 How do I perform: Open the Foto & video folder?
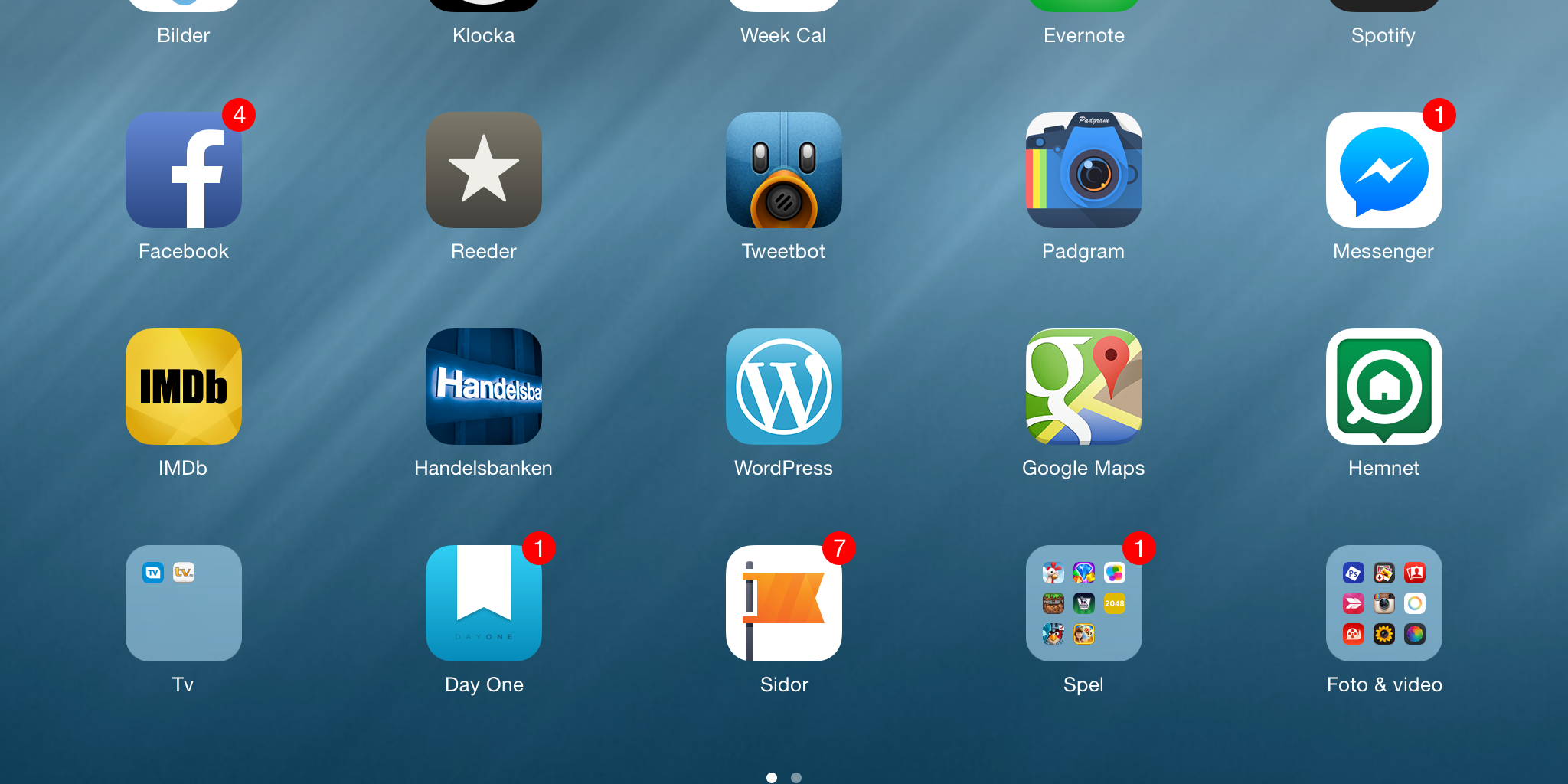point(1384,603)
